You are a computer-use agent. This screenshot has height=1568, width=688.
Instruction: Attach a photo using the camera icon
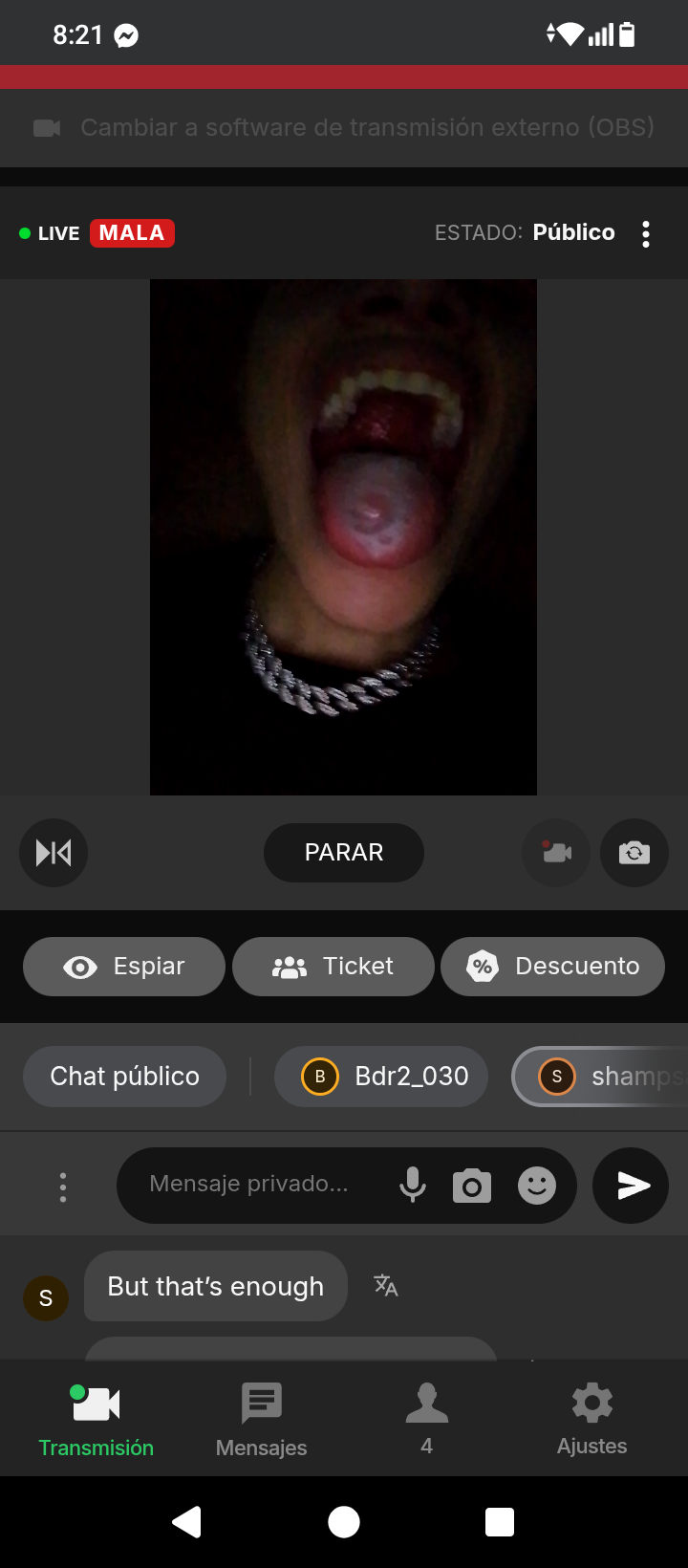coord(472,1186)
